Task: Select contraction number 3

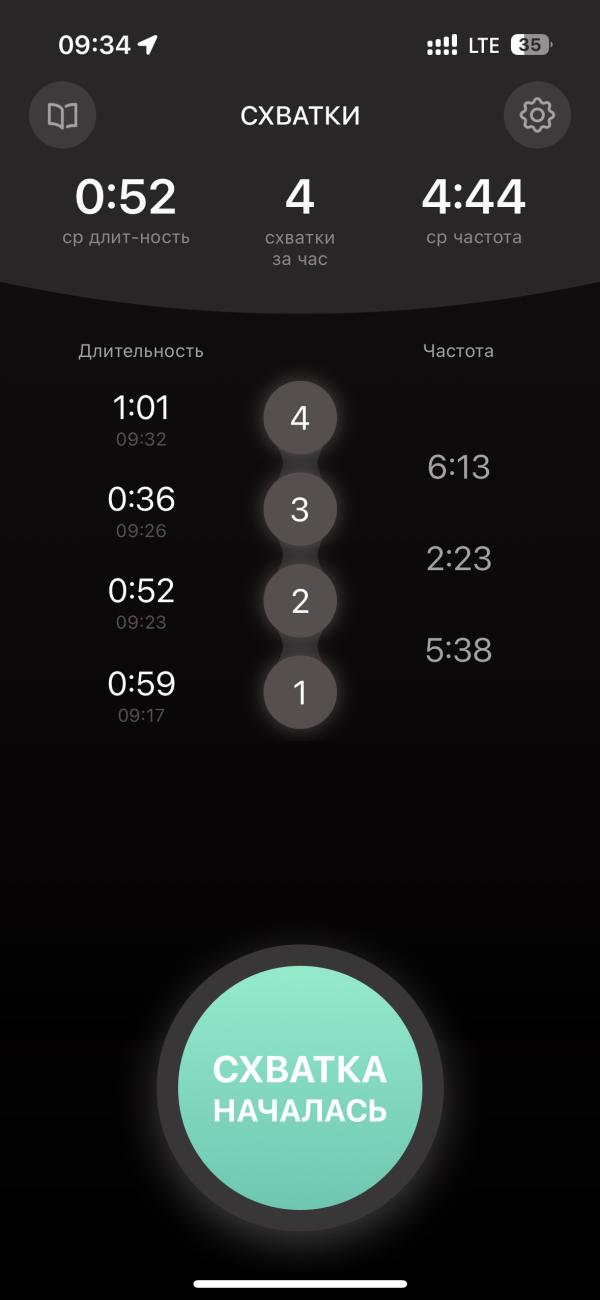Action: (300, 510)
